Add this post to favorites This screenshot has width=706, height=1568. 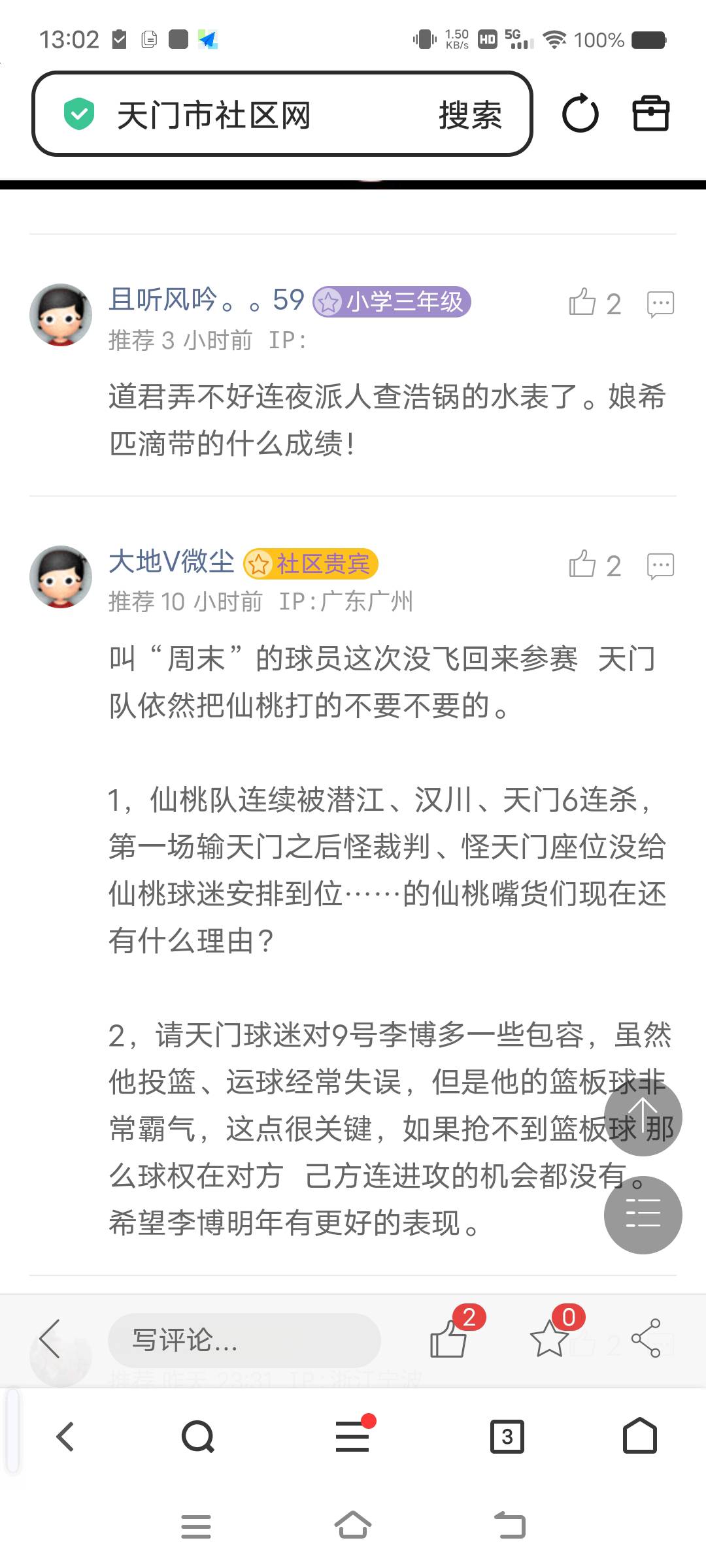[x=549, y=1339]
